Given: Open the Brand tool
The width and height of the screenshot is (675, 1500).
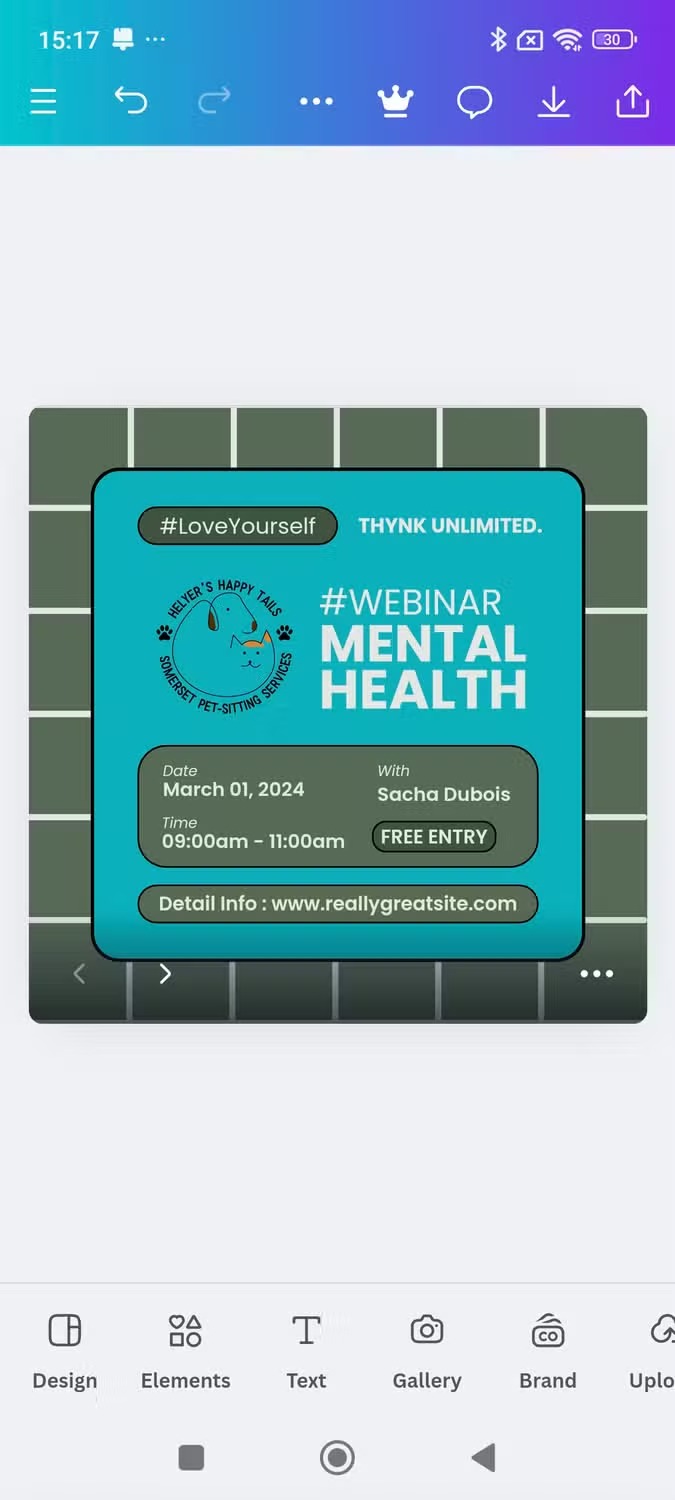Looking at the screenshot, I should (548, 1352).
